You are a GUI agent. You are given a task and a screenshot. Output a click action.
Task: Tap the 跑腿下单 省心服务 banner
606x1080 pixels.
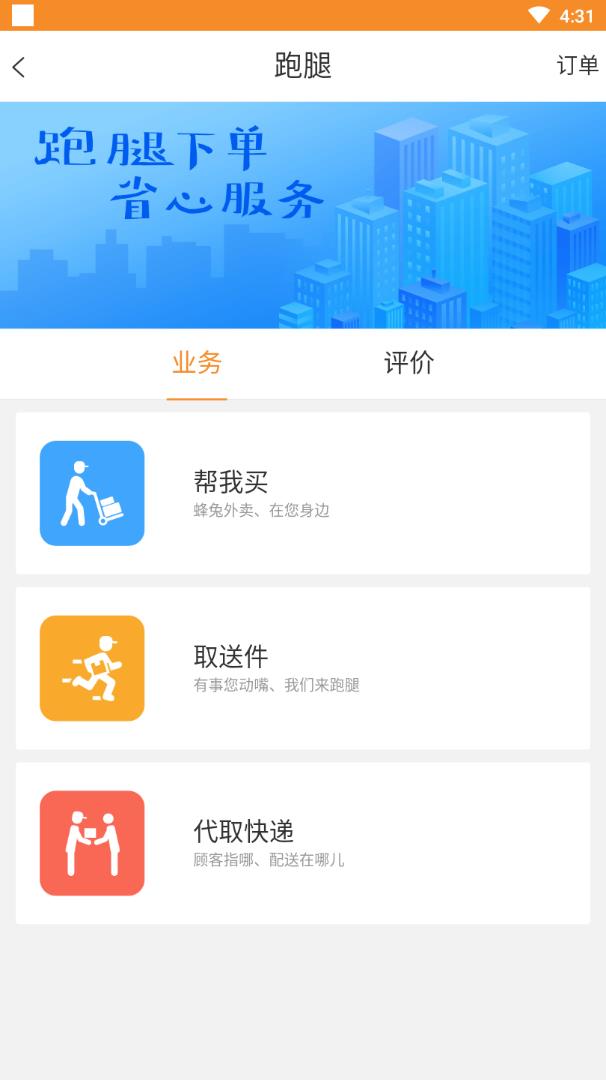(303, 215)
